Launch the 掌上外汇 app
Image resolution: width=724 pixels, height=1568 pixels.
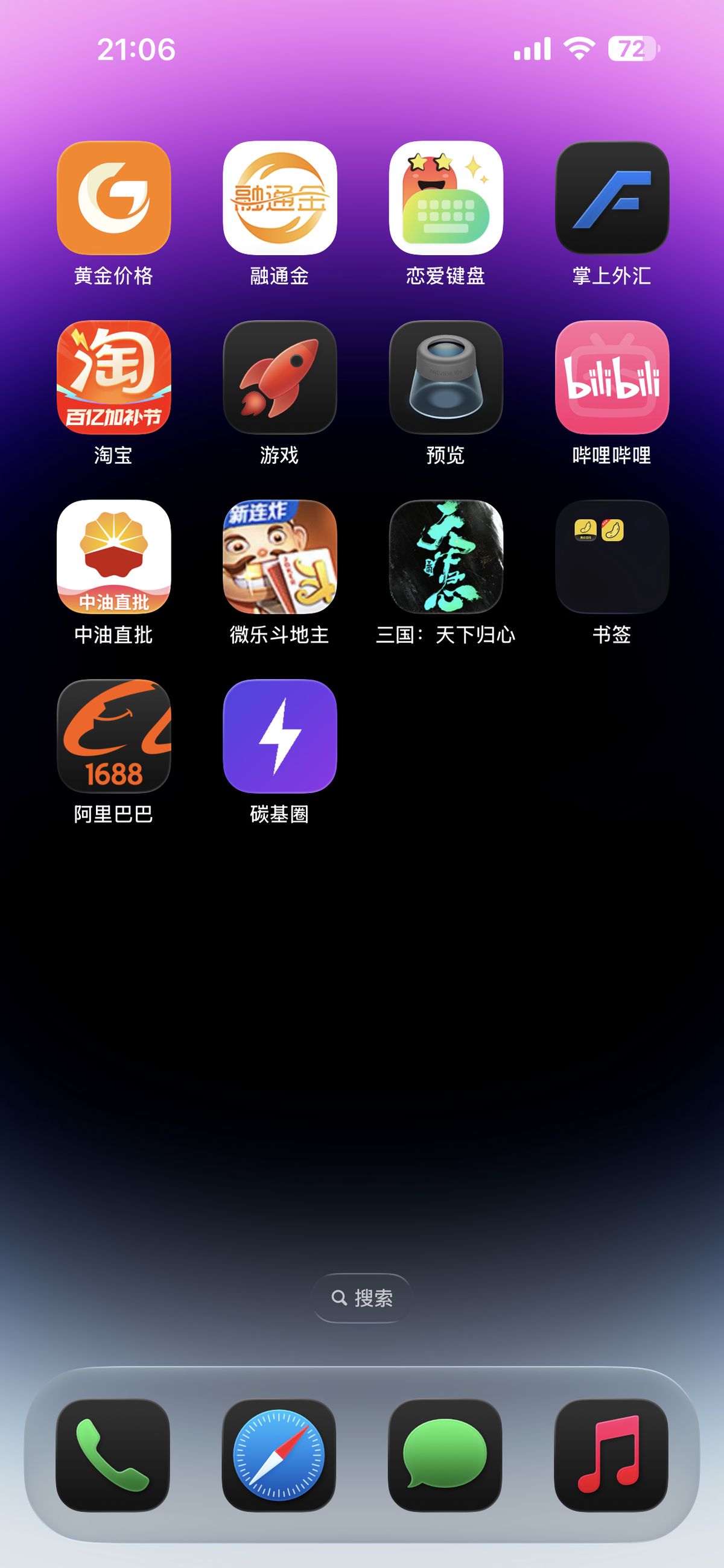point(612,198)
